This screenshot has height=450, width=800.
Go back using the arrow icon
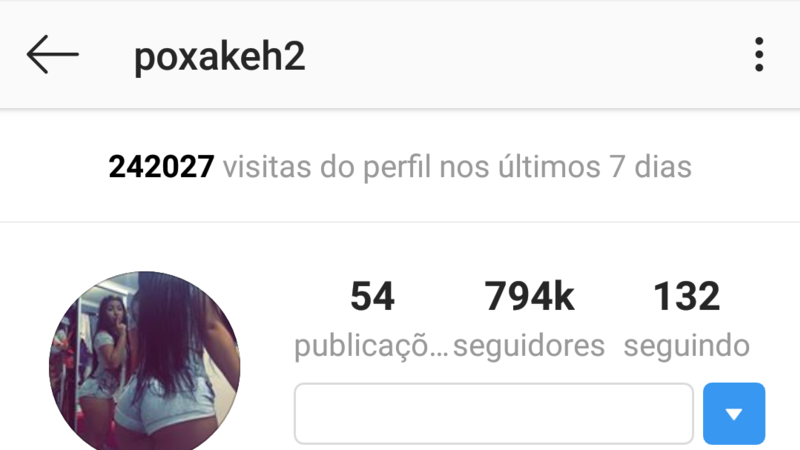(x=52, y=55)
